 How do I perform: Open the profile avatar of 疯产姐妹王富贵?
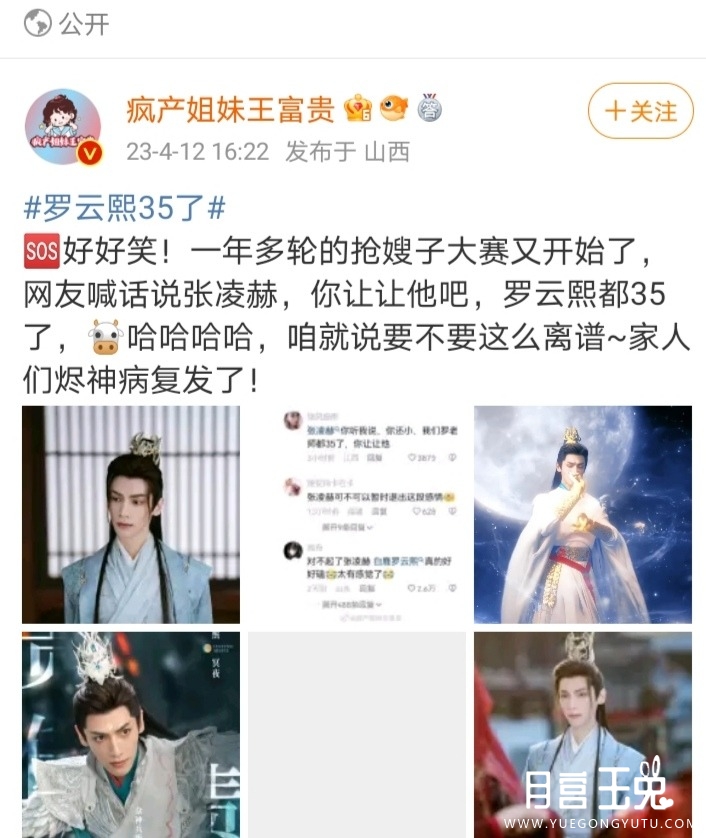[x=63, y=126]
